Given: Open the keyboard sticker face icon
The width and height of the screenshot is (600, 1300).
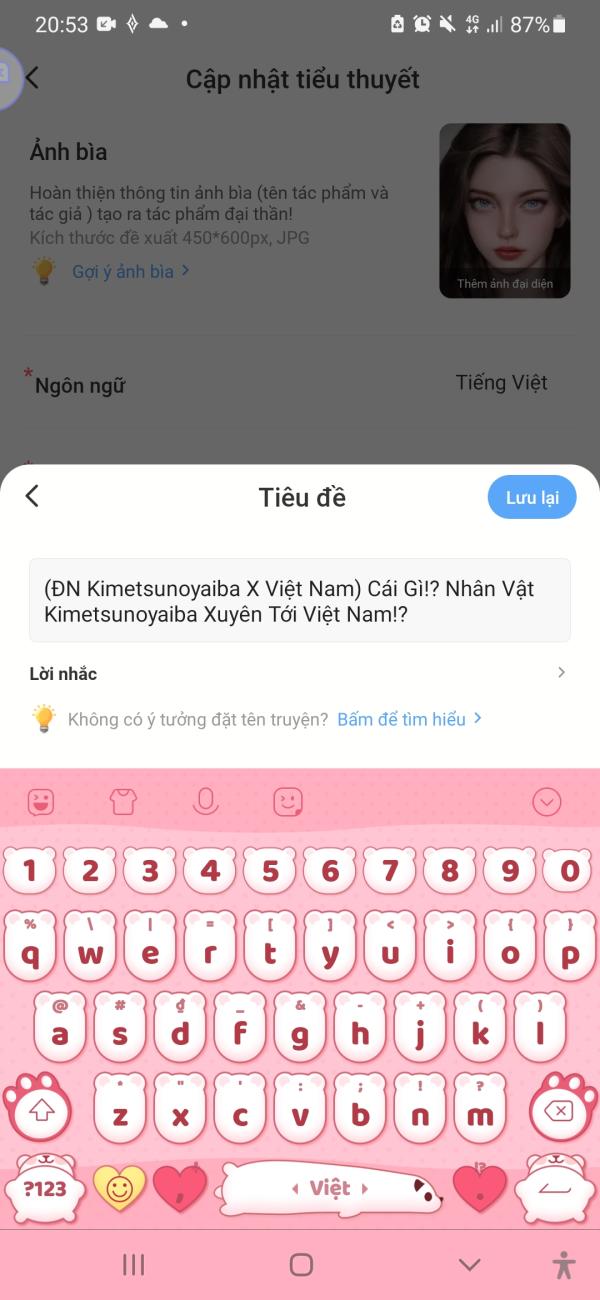Looking at the screenshot, I should [x=288, y=802].
